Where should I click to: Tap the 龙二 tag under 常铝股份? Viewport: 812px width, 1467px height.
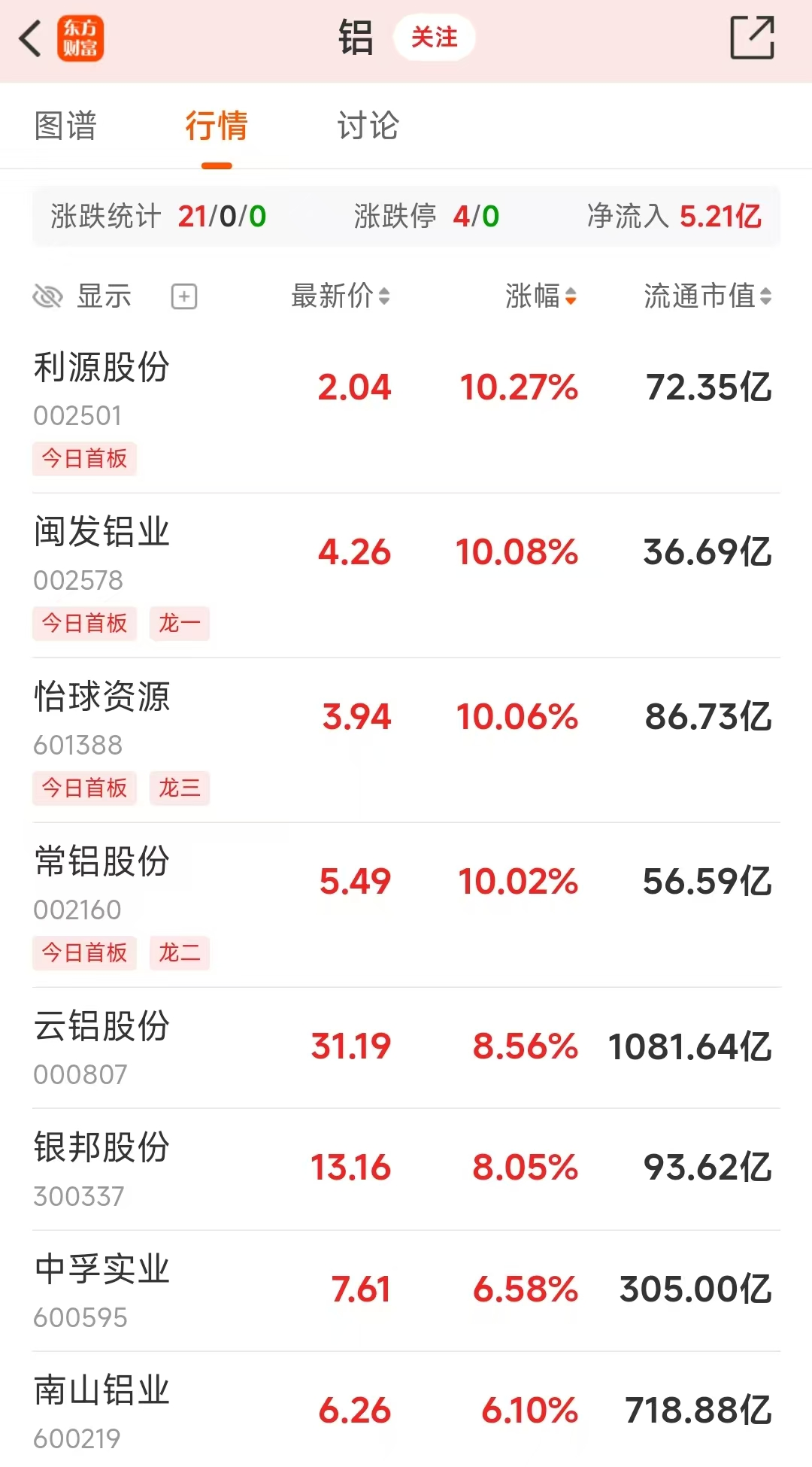180,952
